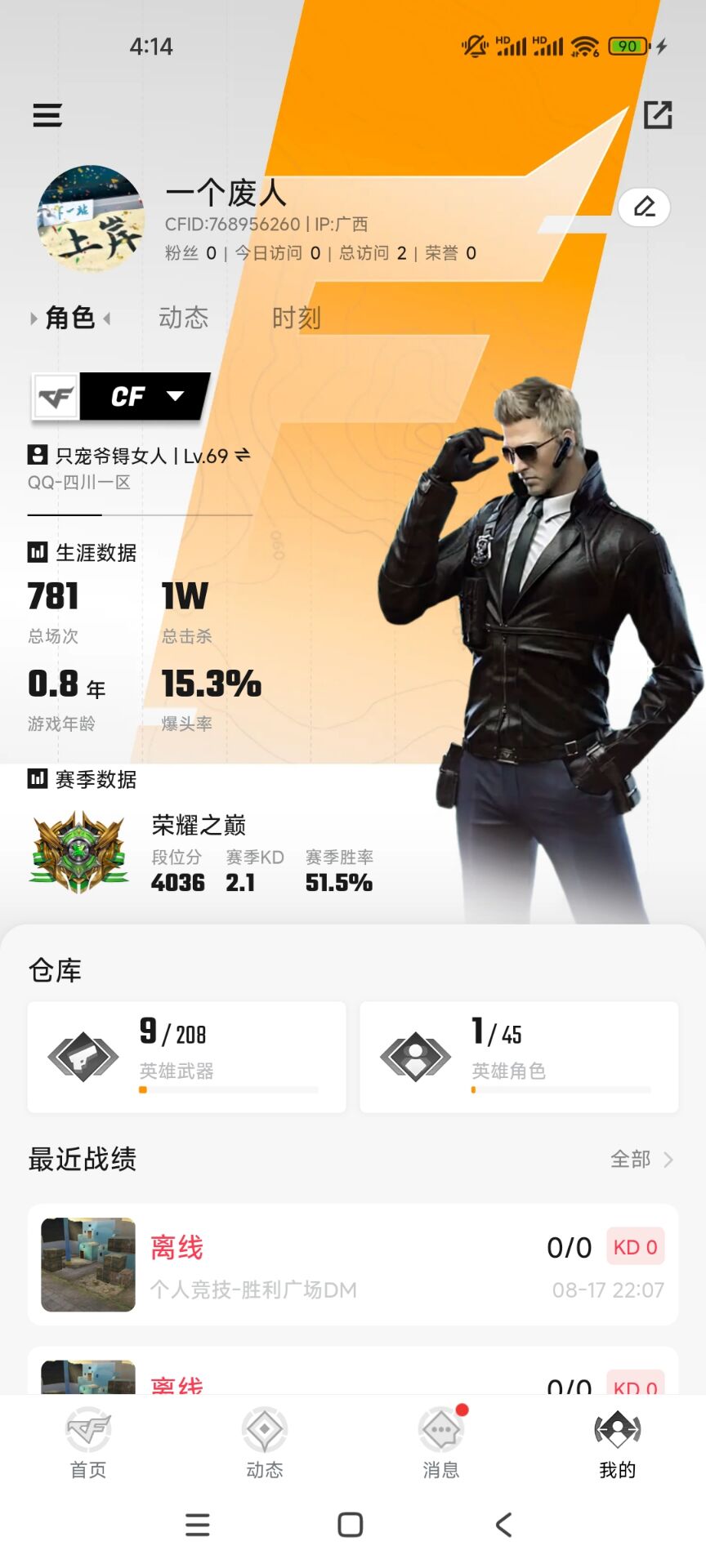
Task: Tap the system back button
Action: (504, 1525)
